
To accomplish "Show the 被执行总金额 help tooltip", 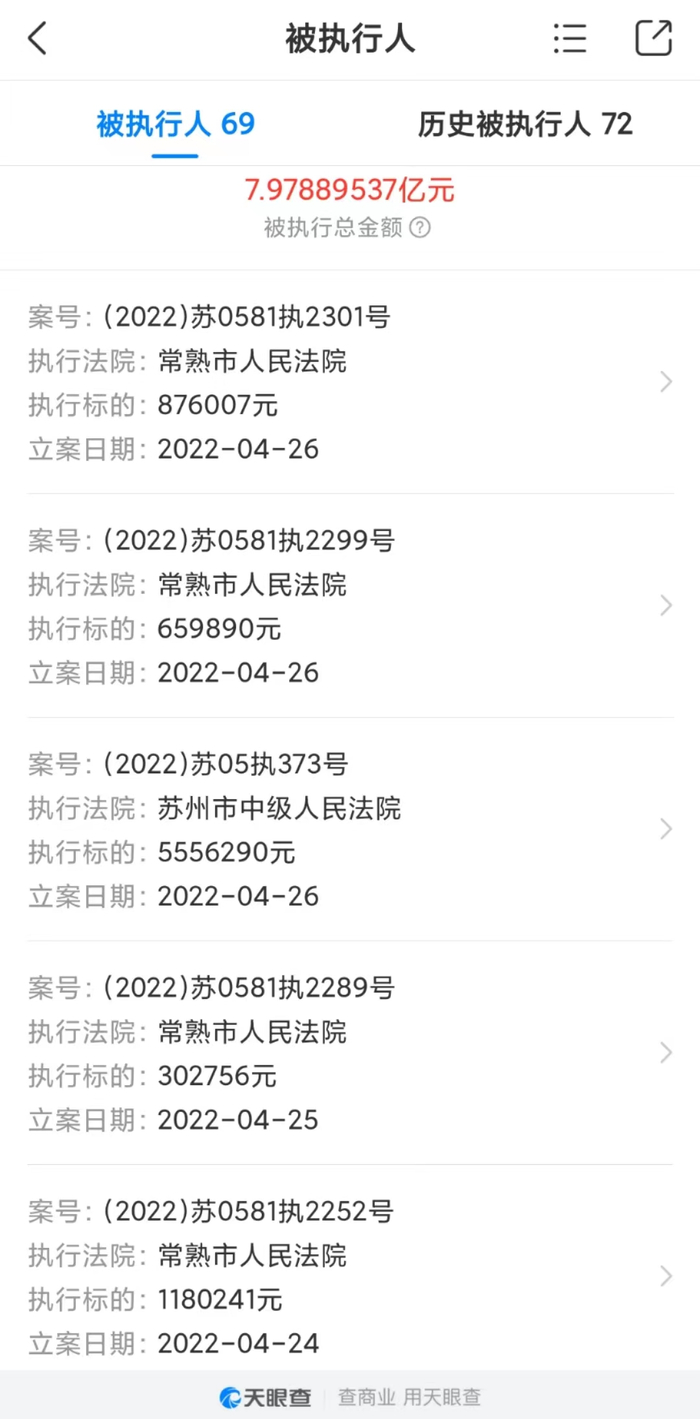I will [421, 228].
